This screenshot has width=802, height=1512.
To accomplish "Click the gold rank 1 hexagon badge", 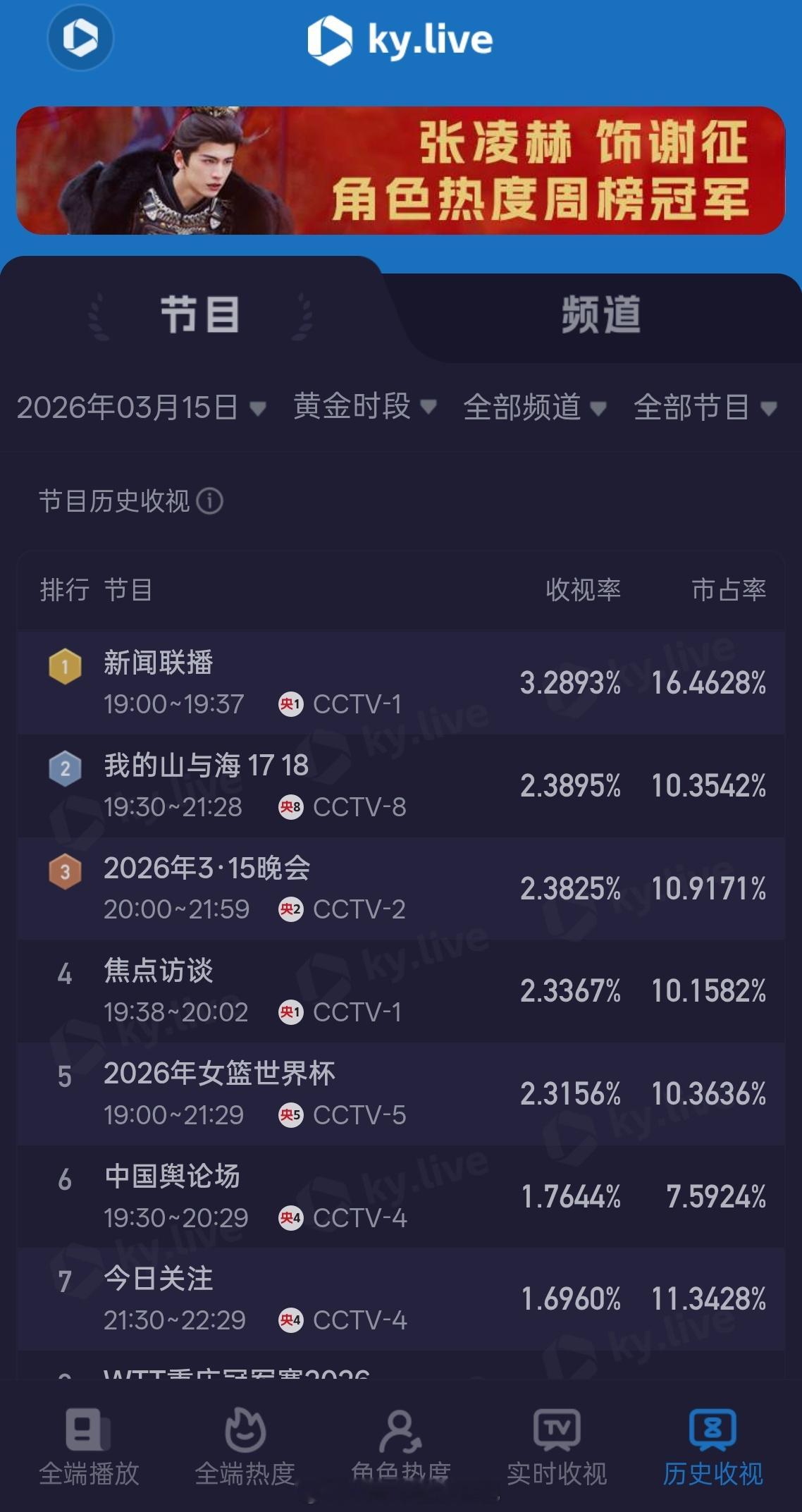I will pos(65,664).
